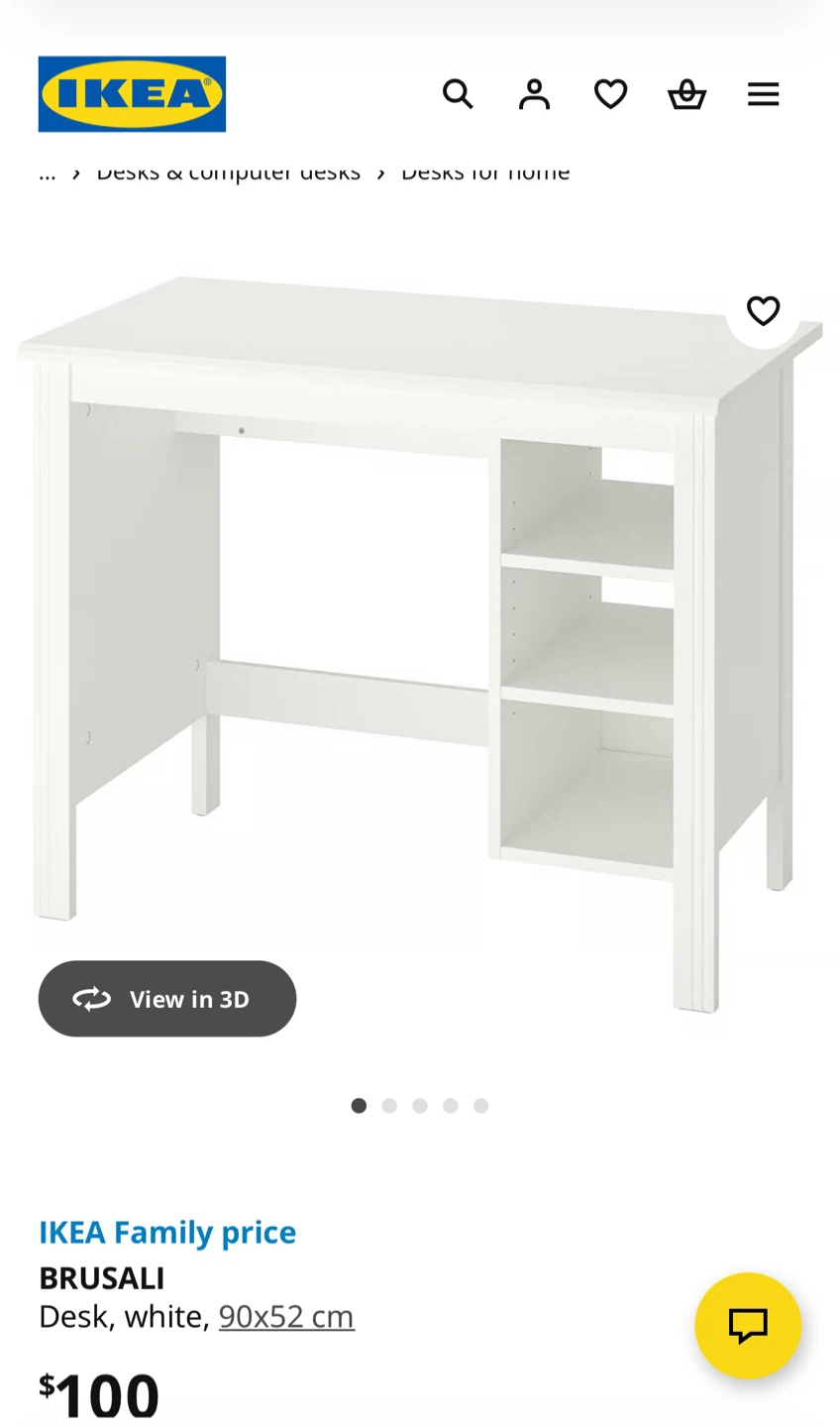Open the 90x52 cm measurements link
This screenshot has width=840, height=1427.
[286, 1316]
